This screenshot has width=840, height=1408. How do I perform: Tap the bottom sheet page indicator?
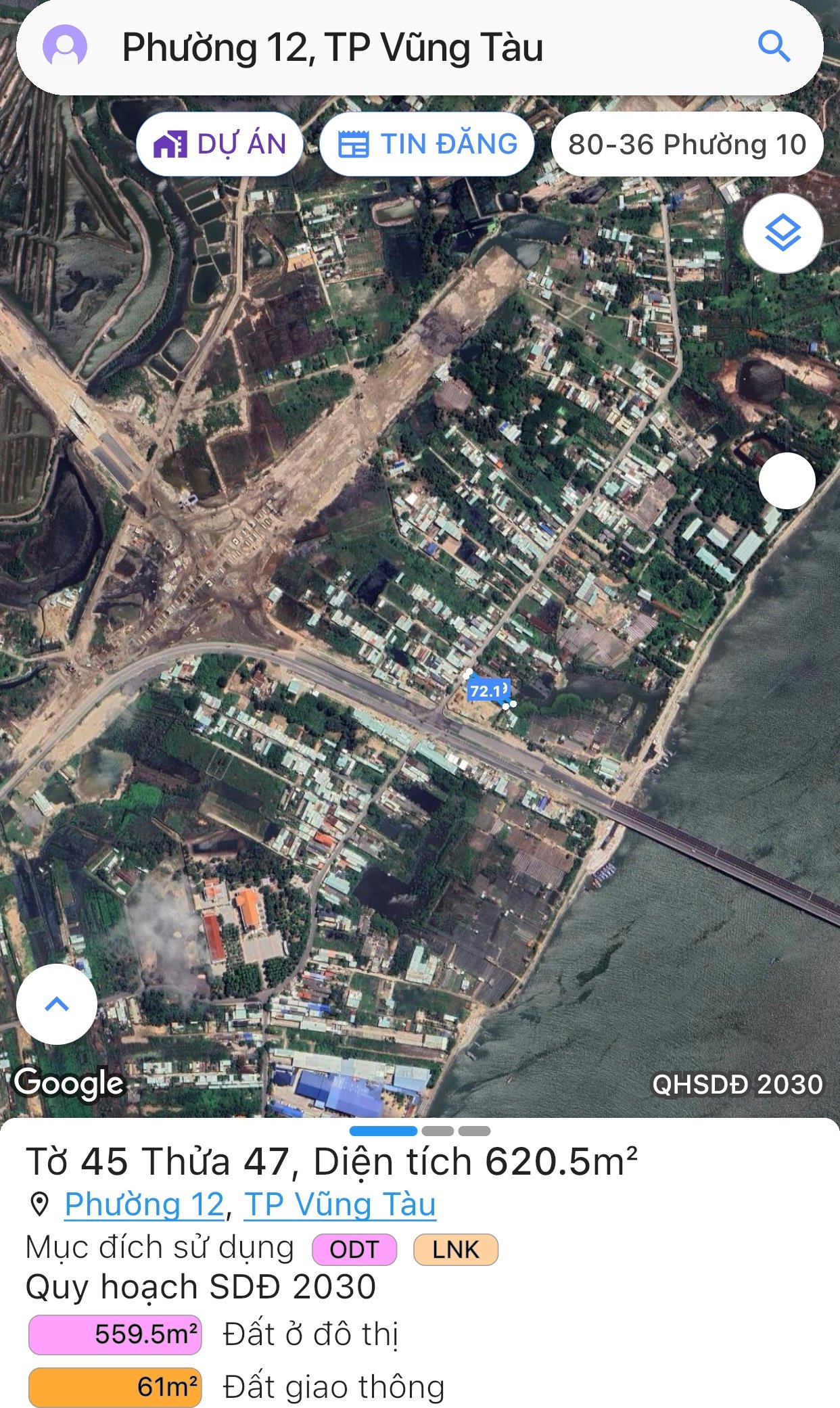pos(419,1131)
